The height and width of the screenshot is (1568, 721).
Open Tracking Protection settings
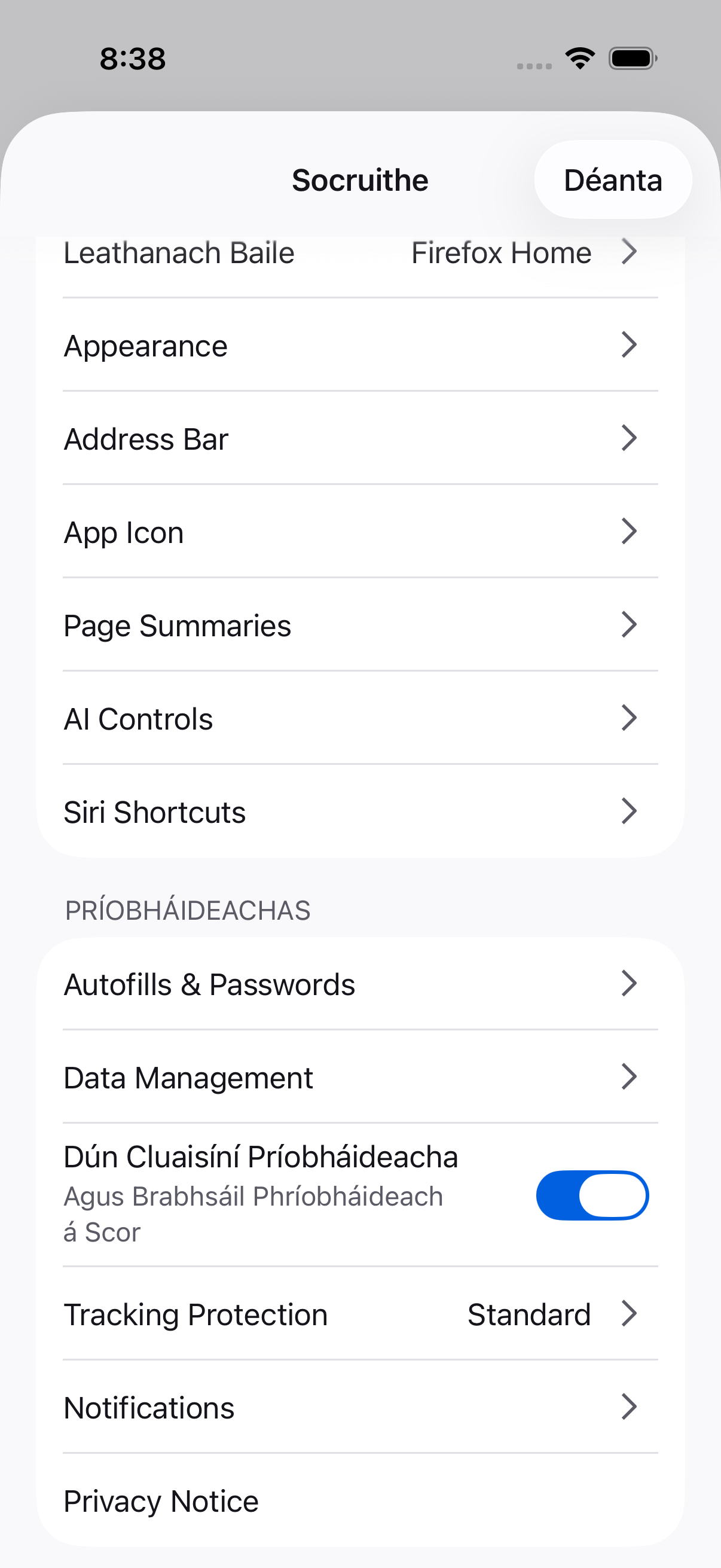tap(360, 1314)
